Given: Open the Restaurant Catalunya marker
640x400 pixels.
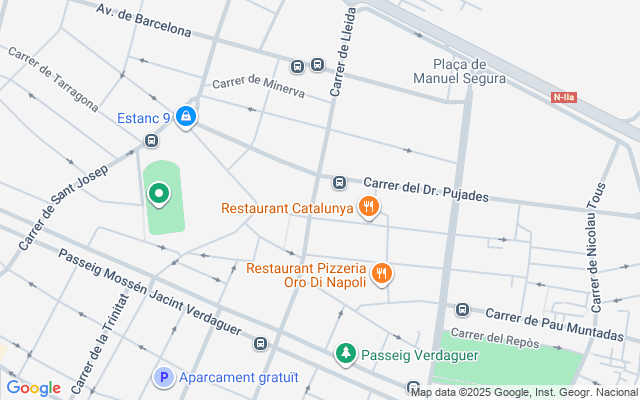Looking at the screenshot, I should tap(369, 208).
